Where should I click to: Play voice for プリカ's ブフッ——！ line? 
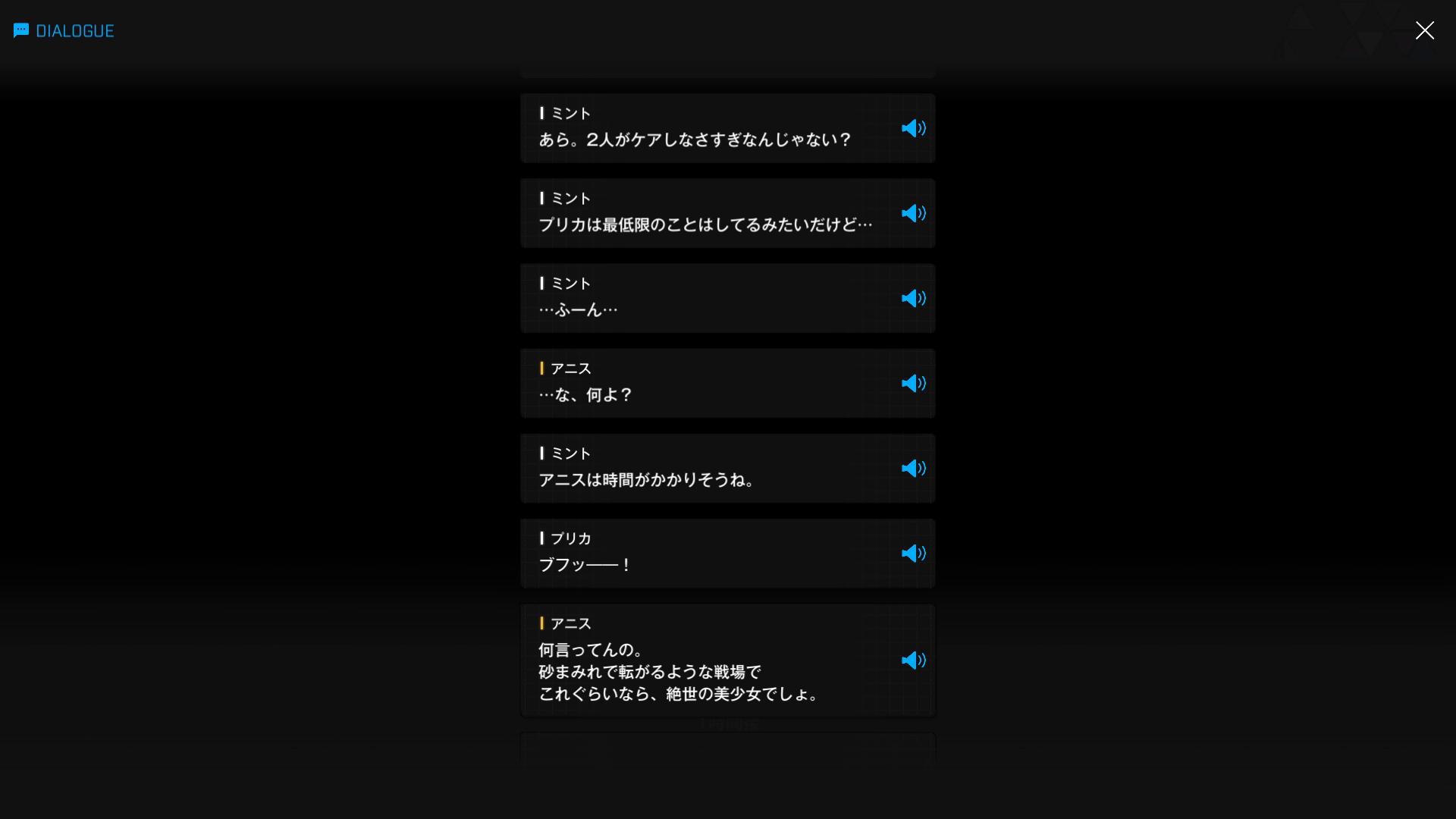pyautogui.click(x=913, y=553)
